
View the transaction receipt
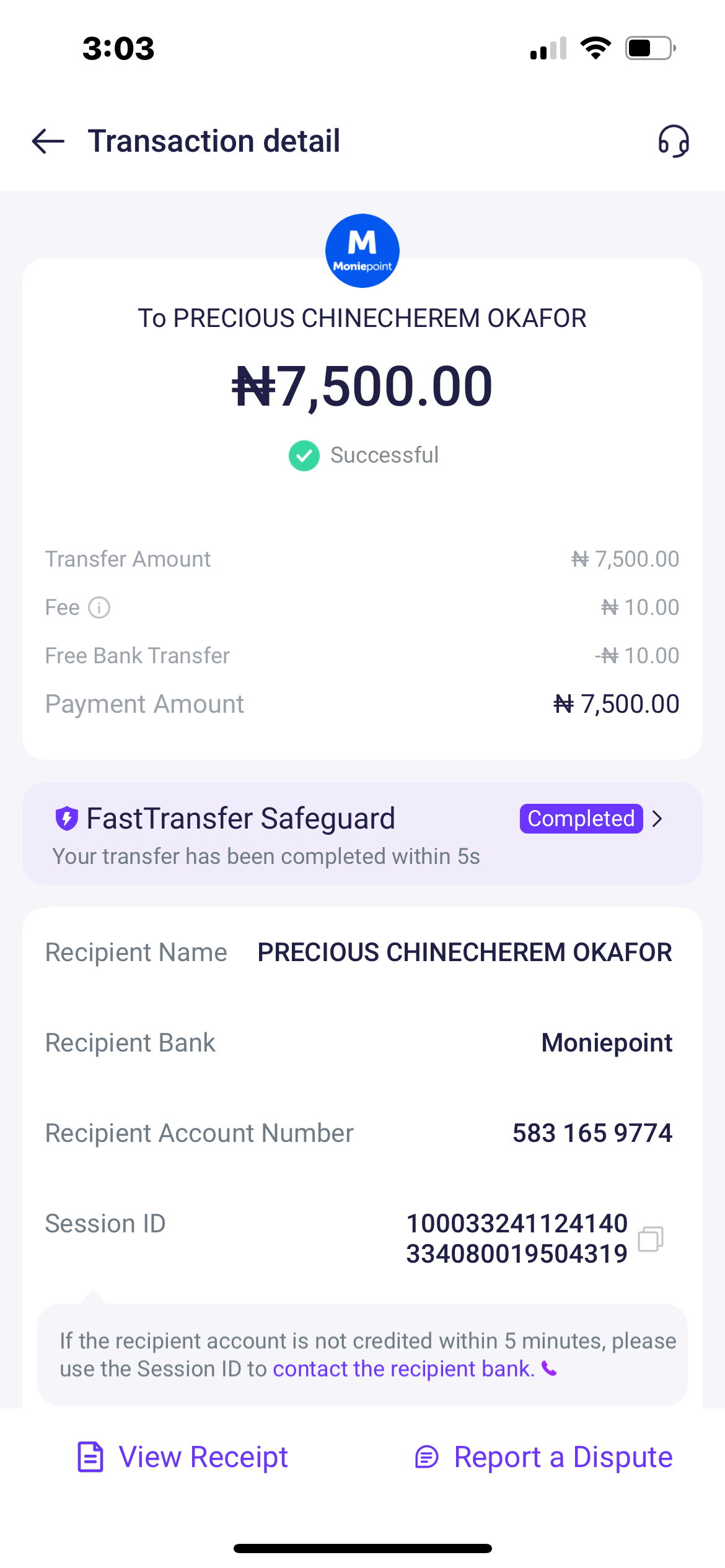coord(183,1457)
